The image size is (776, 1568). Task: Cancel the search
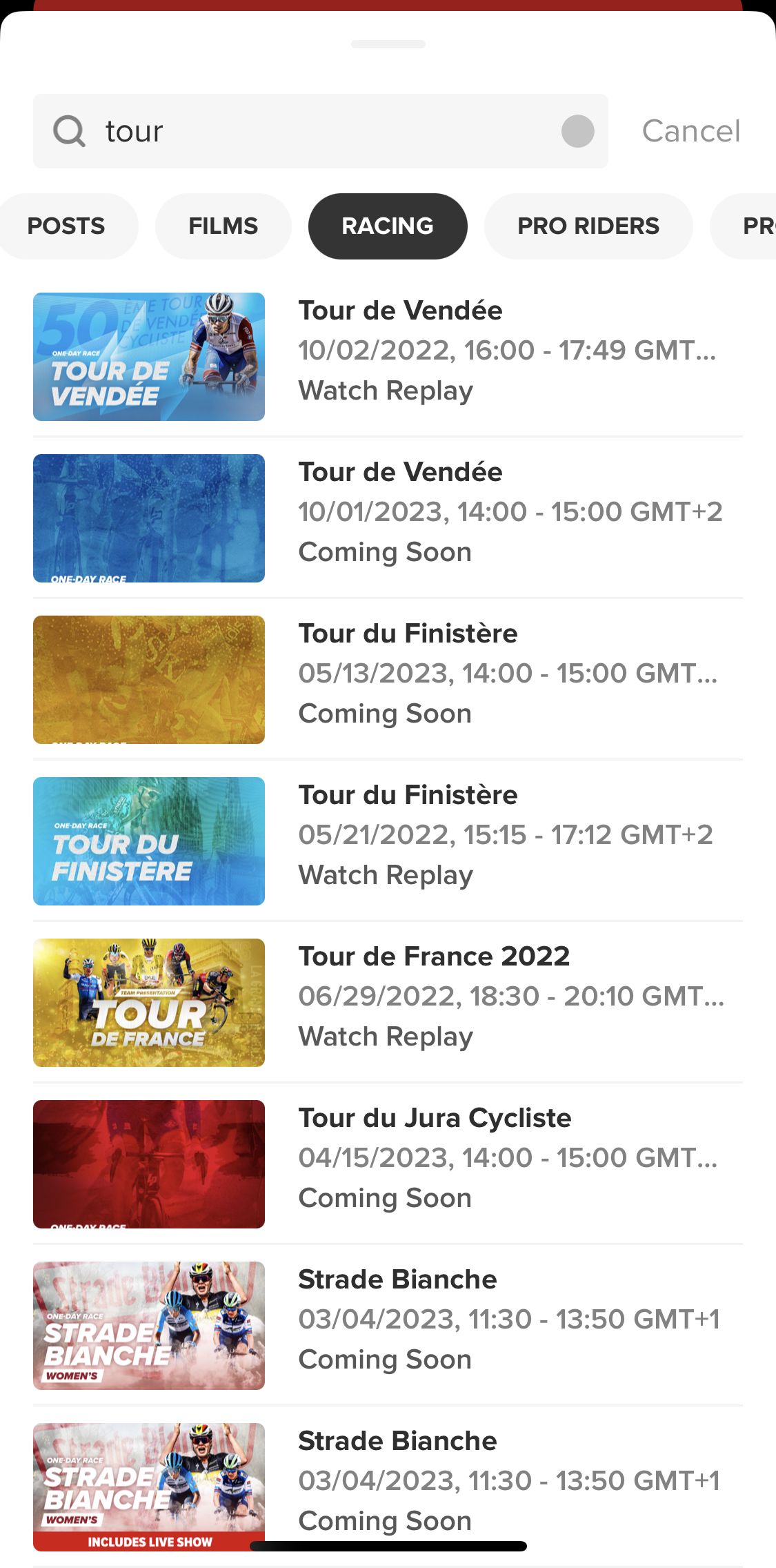(690, 131)
